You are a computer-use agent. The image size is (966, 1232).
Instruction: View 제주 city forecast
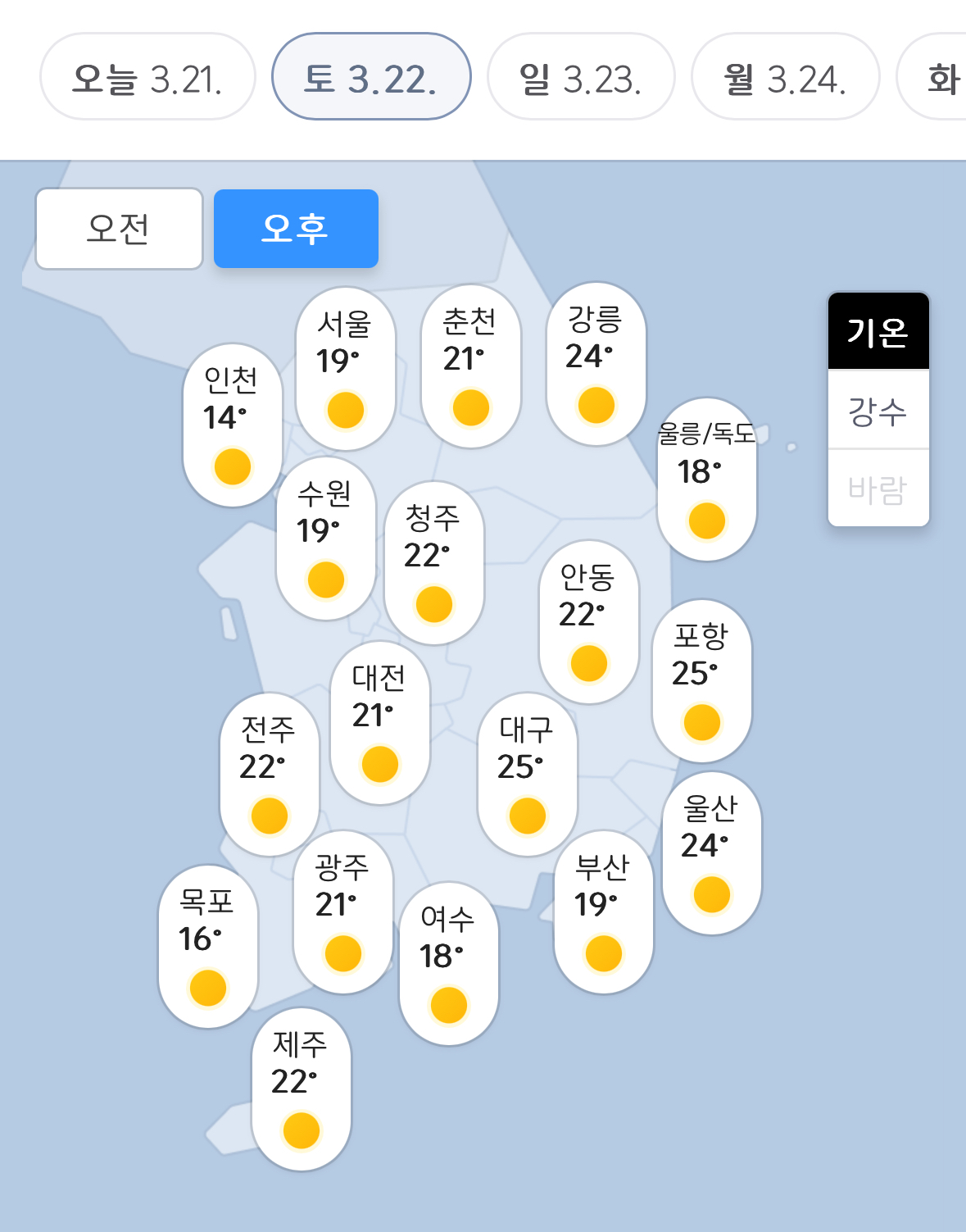301,1089
